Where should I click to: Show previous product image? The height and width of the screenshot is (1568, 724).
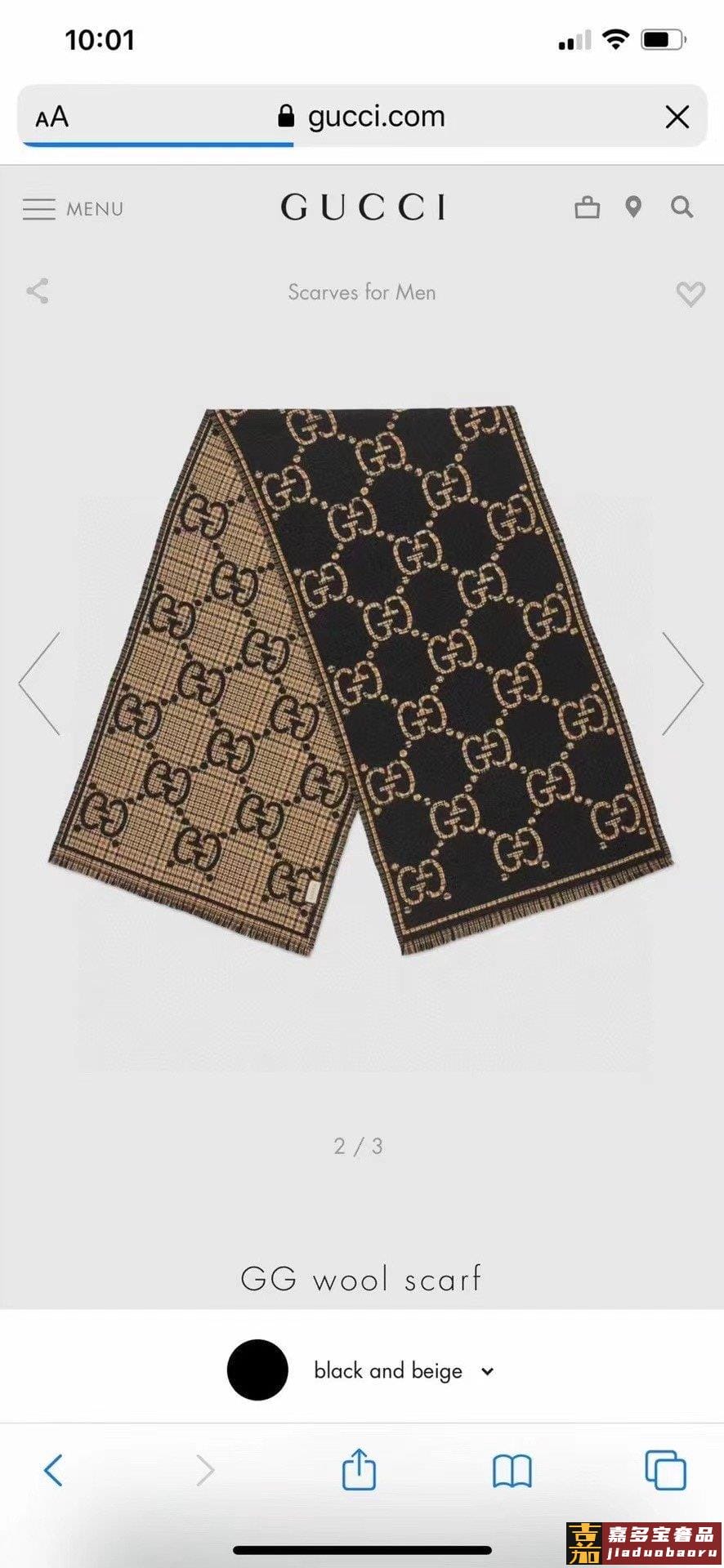click(39, 684)
